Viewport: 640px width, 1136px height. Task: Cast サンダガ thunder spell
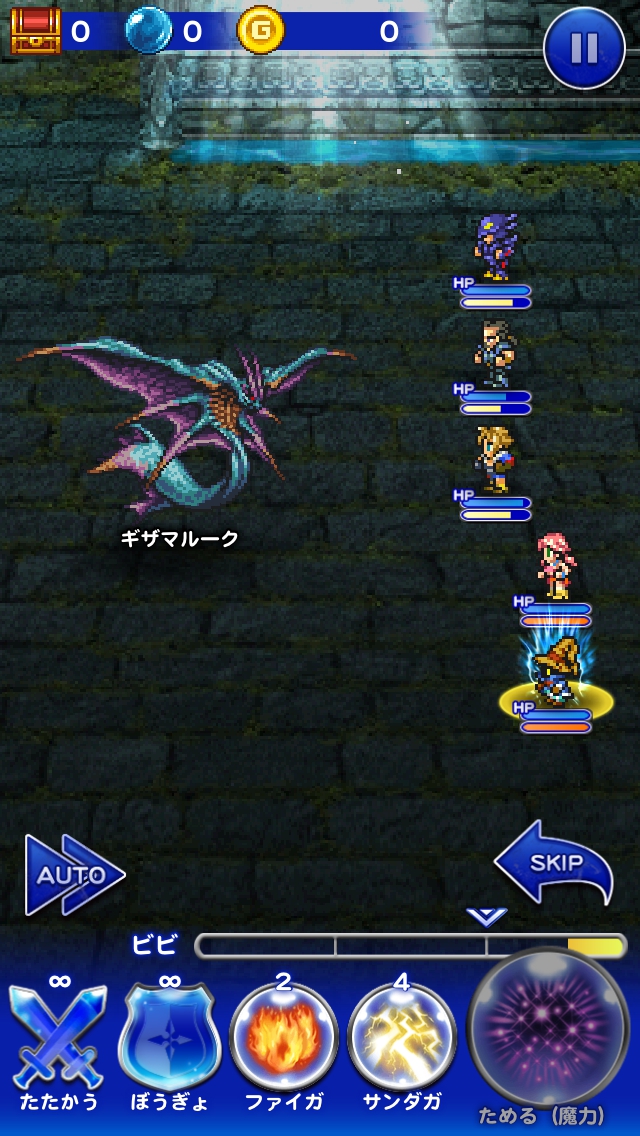(x=401, y=1038)
